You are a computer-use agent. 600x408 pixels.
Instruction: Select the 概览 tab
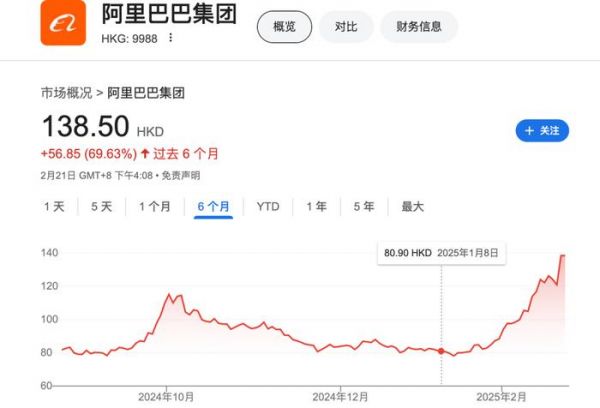285,26
